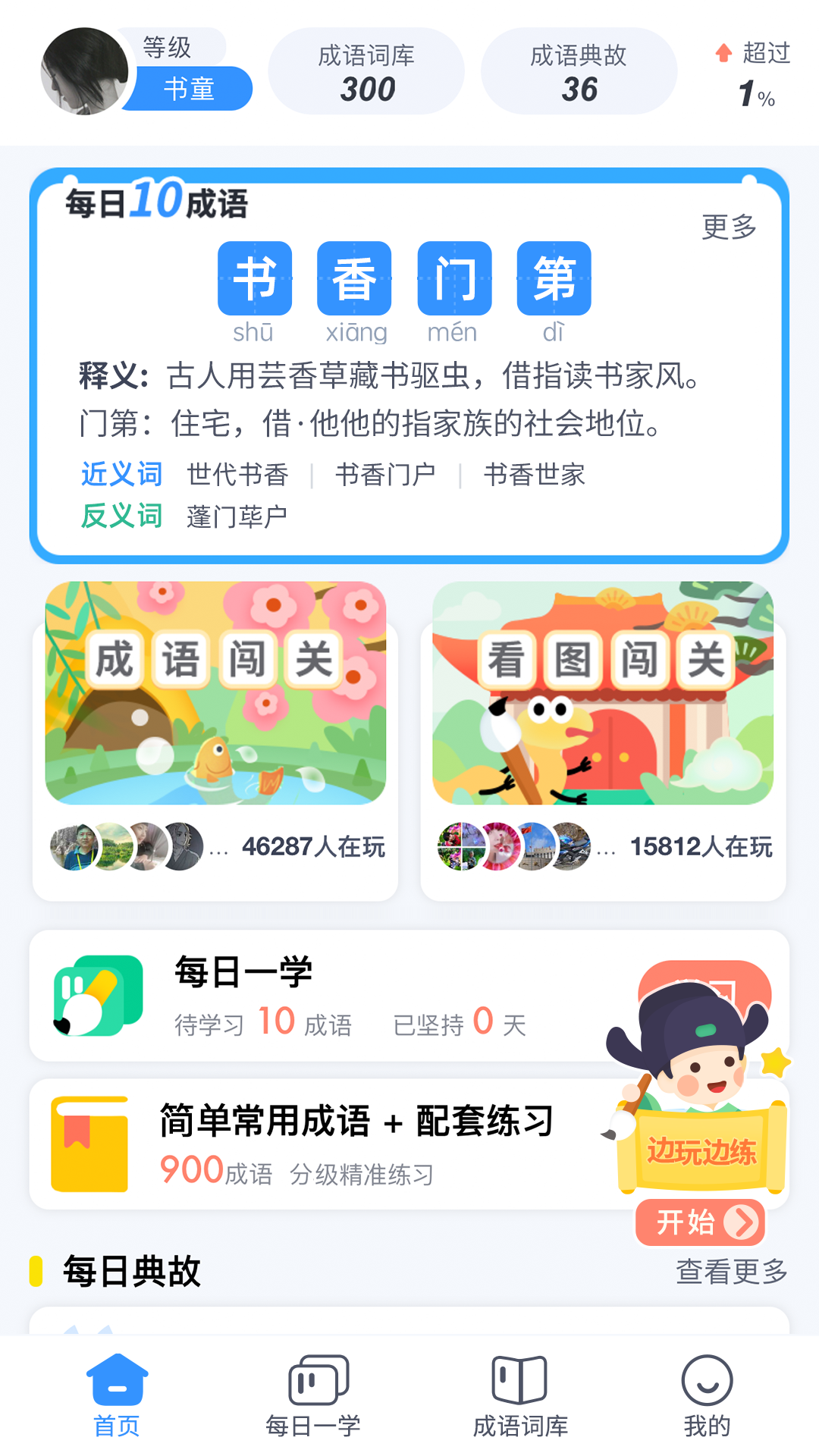Start the 成语闯关 game
The height and width of the screenshot is (1456, 819).
[215, 694]
